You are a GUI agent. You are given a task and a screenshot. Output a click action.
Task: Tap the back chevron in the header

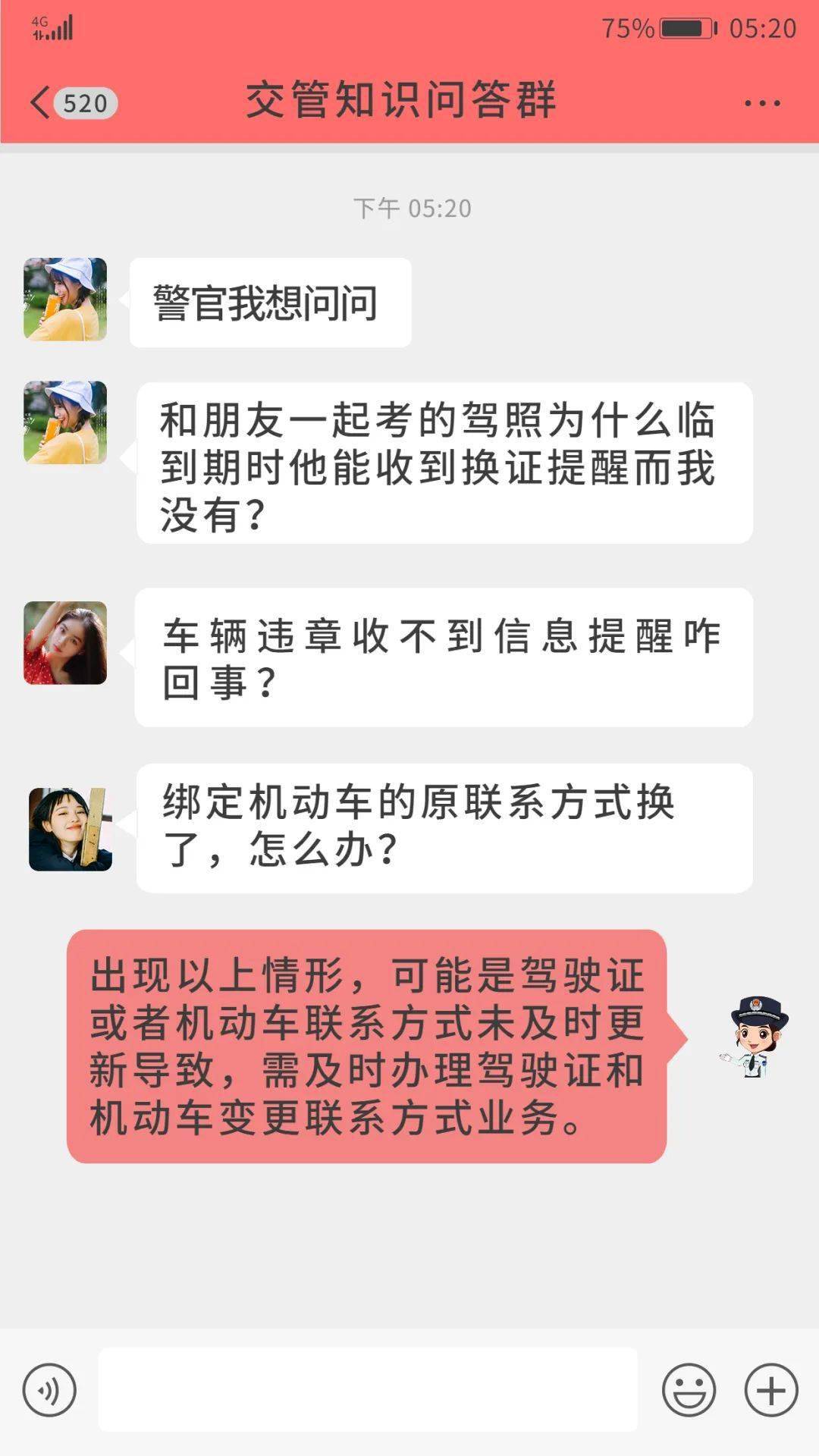tap(42, 101)
